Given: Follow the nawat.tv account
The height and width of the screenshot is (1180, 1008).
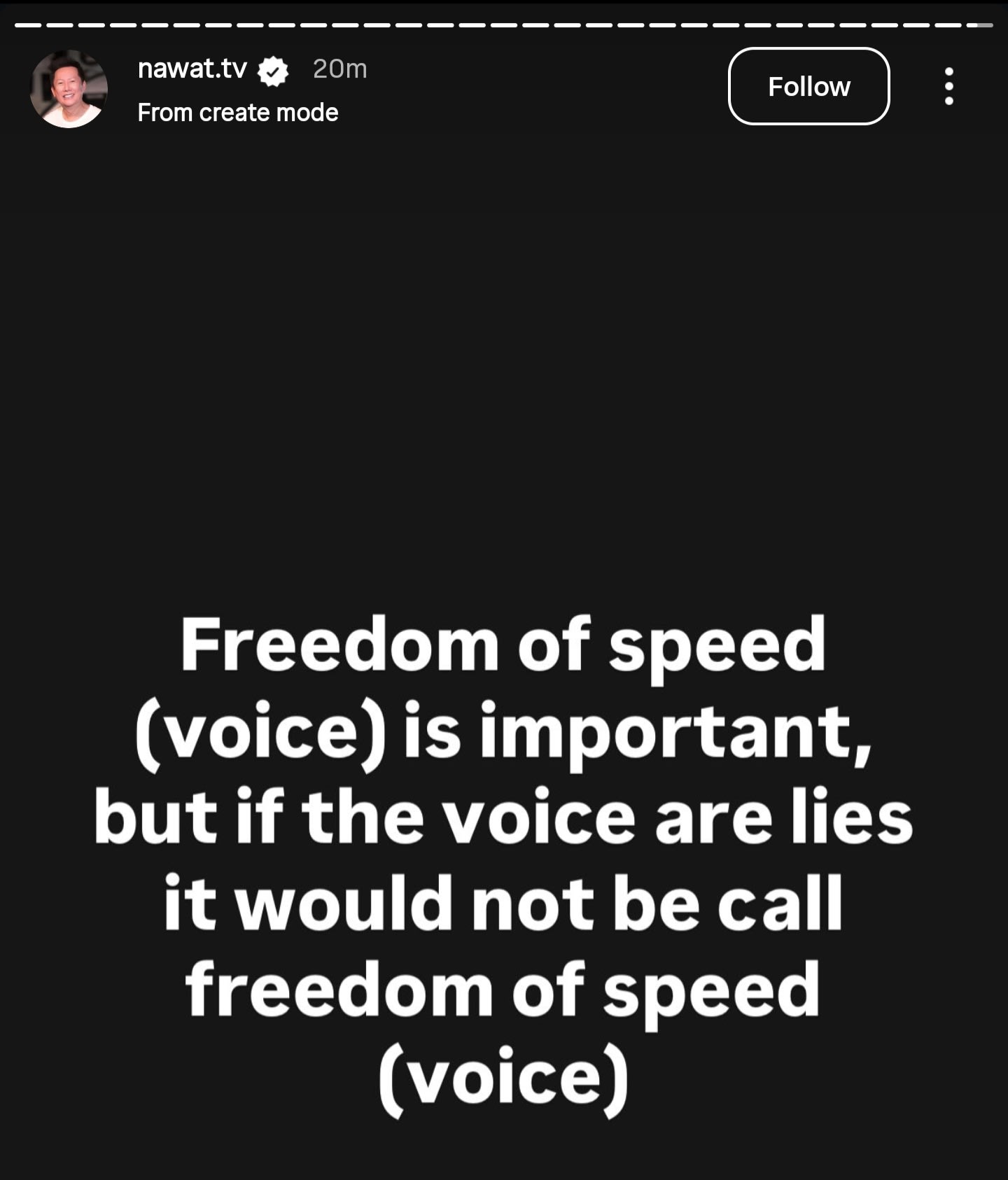Looking at the screenshot, I should click(x=808, y=86).
